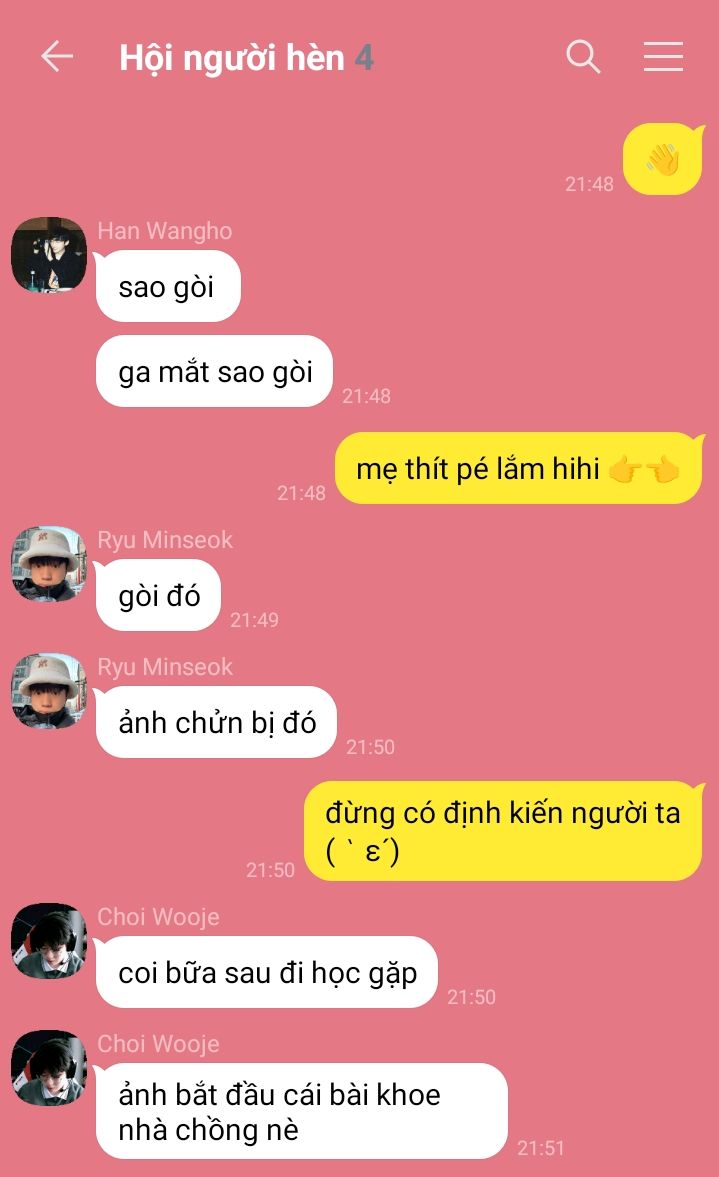Open Choi Wooje's avatar beside "coi bữa sau"
This screenshot has height=1177, width=719.
click(49, 941)
